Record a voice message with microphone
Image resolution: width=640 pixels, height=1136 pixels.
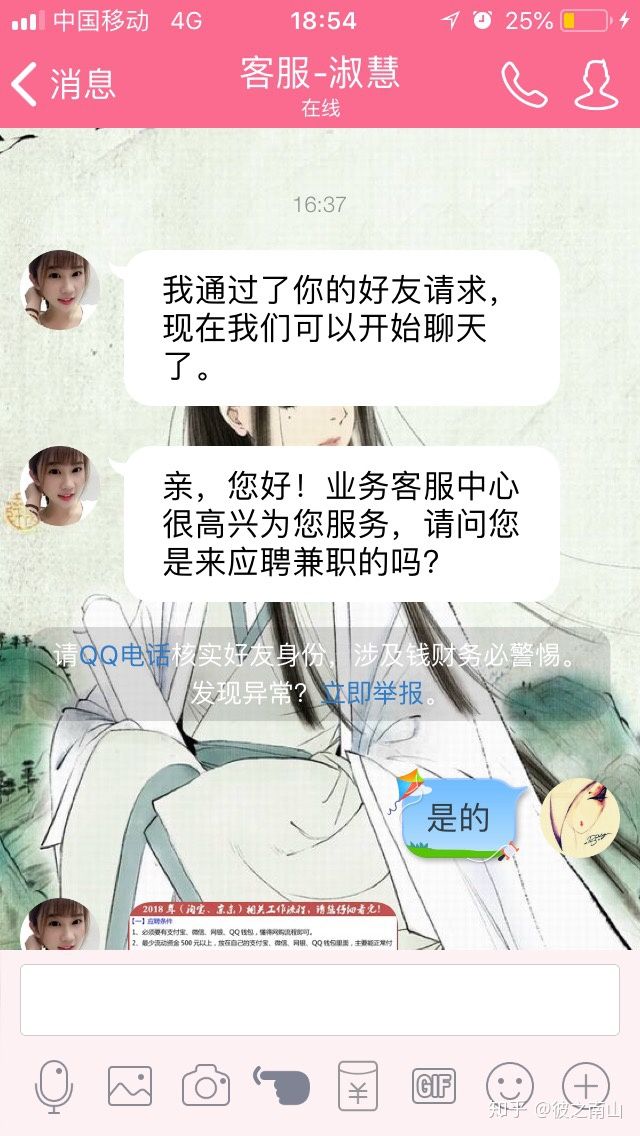tap(54, 1086)
